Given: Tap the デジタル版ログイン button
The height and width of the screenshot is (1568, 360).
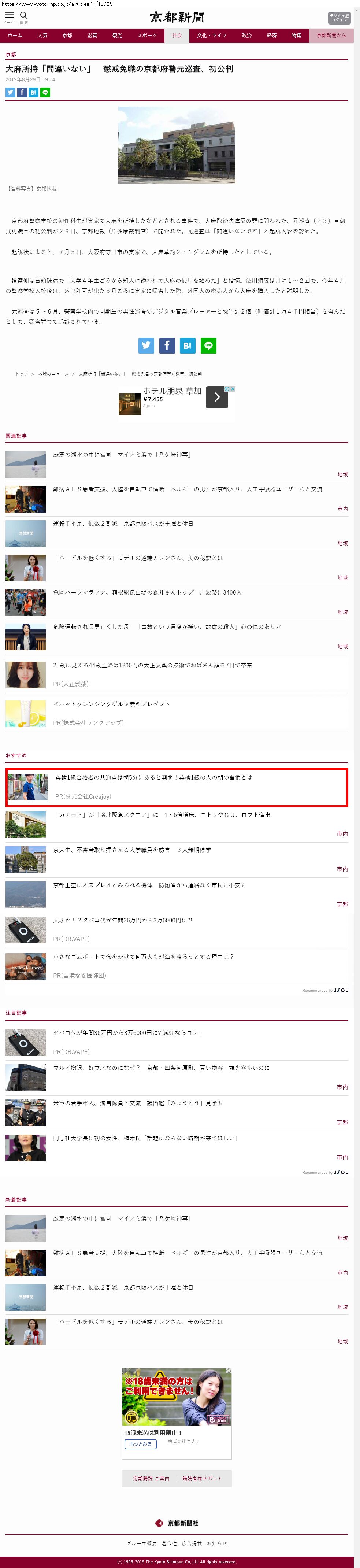Looking at the screenshot, I should (x=339, y=18).
